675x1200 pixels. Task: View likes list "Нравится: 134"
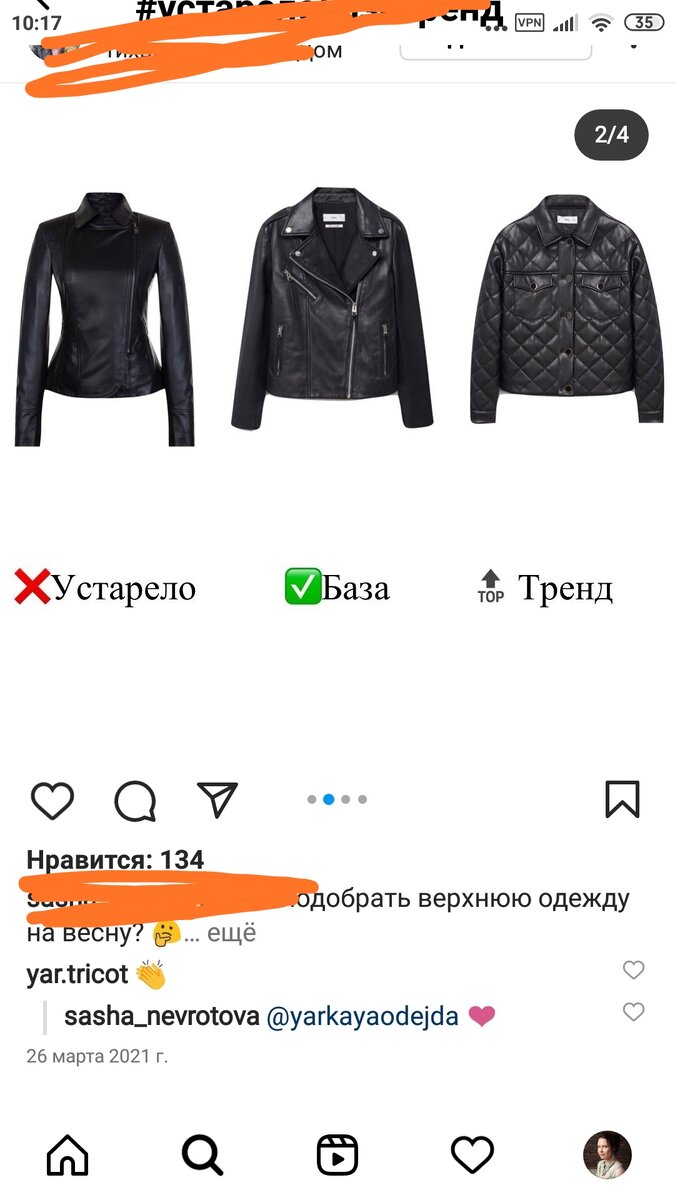115,860
